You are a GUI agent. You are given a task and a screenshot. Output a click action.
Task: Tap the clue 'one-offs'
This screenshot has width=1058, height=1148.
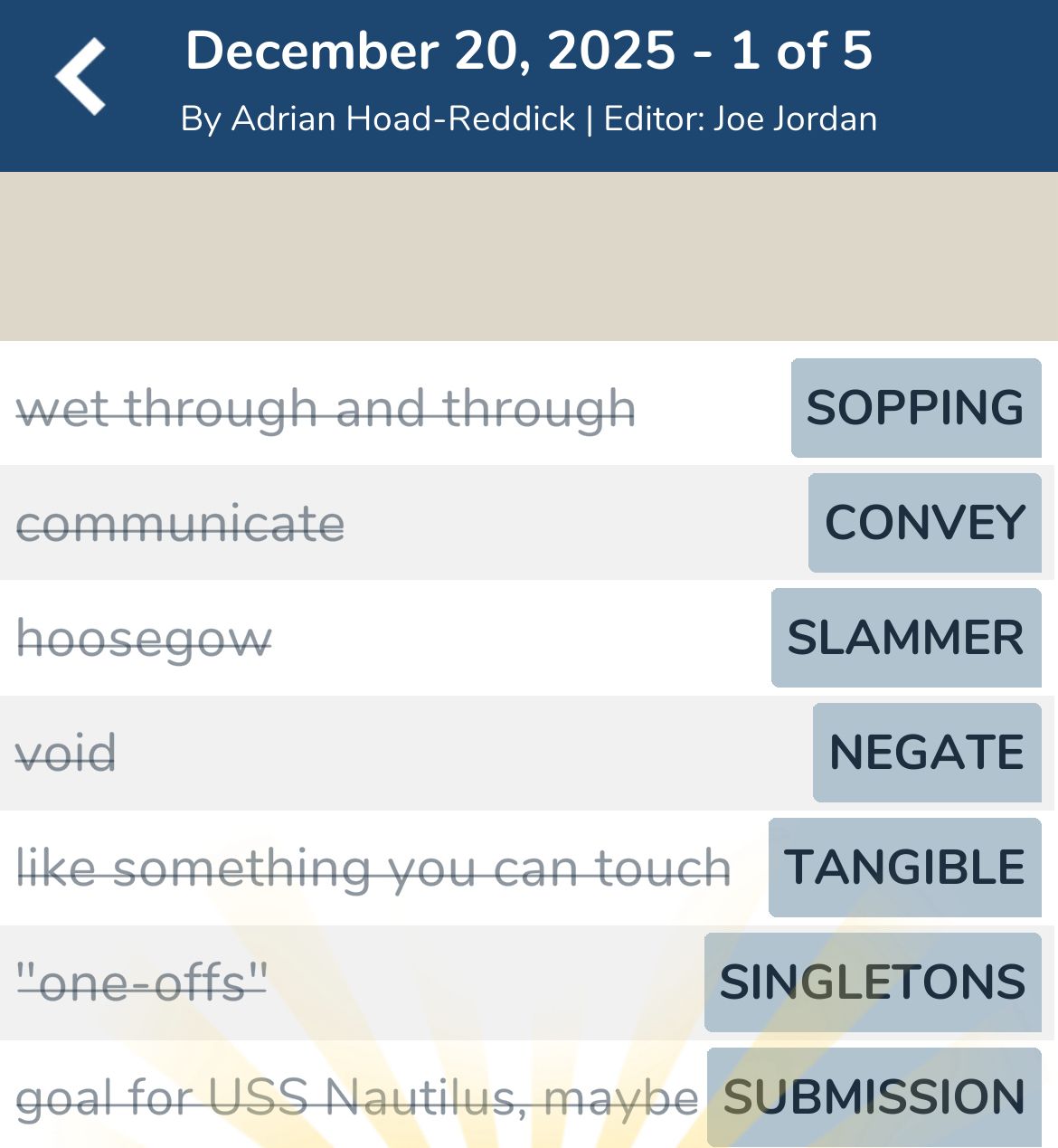coord(142,981)
